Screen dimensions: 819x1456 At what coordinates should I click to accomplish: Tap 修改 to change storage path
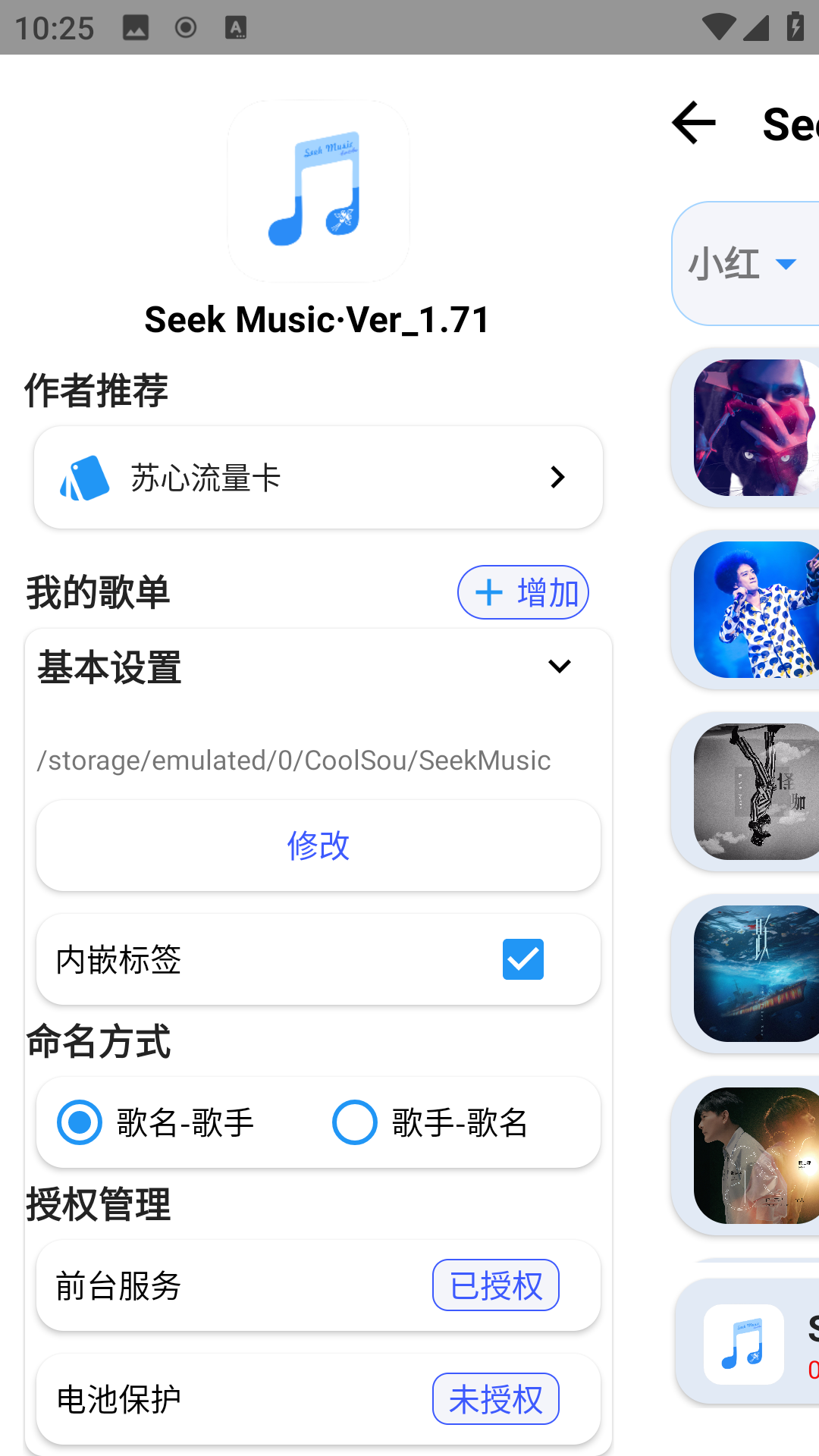[318, 846]
